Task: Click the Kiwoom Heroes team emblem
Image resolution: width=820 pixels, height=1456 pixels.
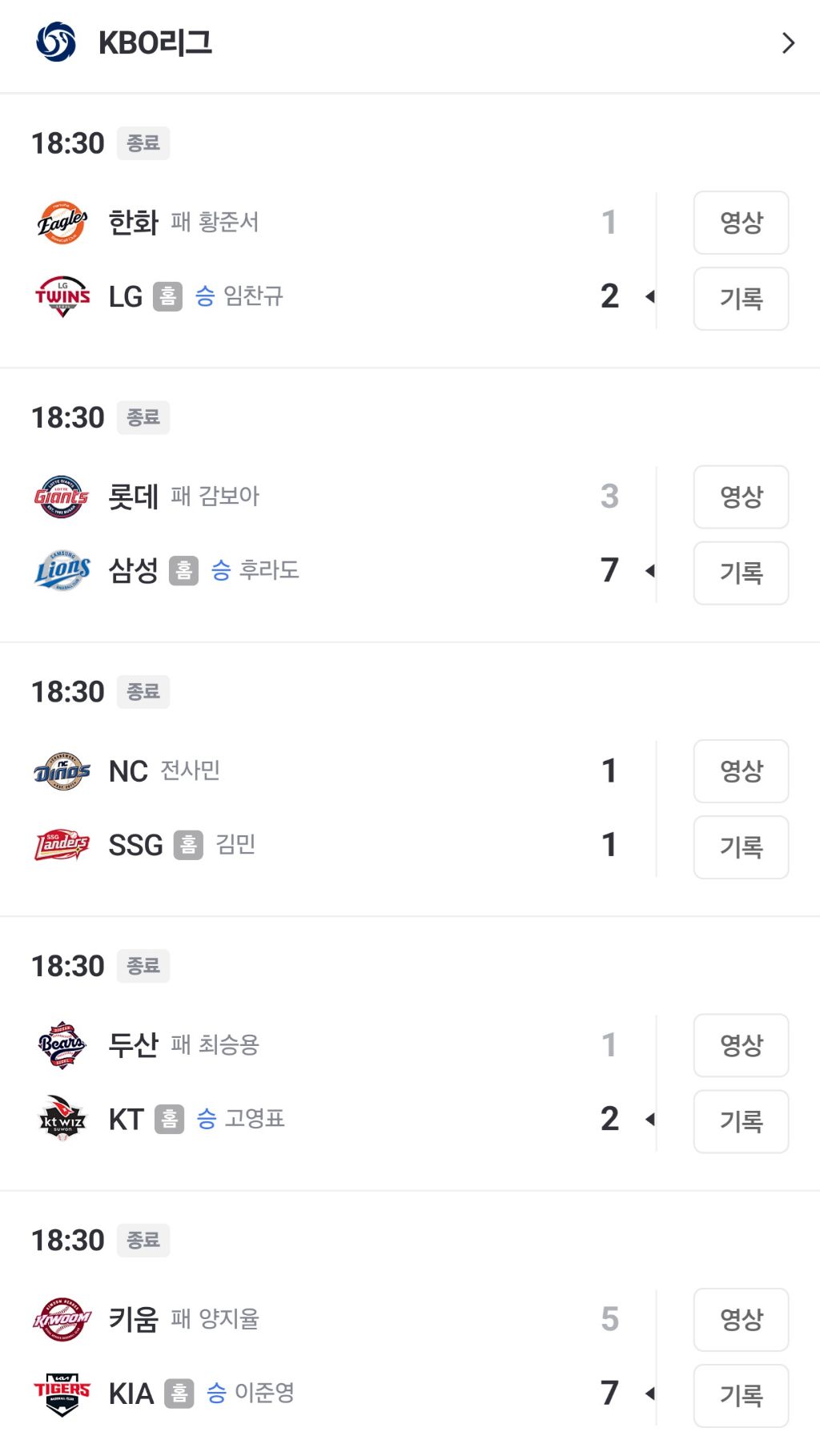Action: pos(62,1319)
